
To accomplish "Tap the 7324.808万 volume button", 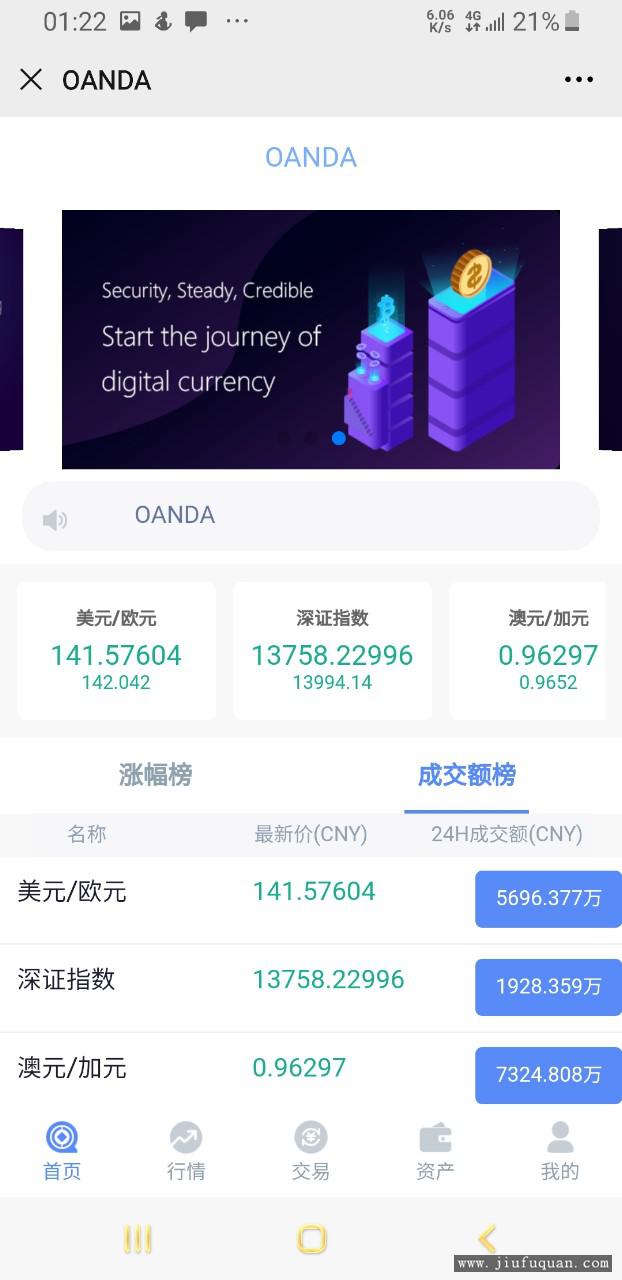I will [548, 1075].
